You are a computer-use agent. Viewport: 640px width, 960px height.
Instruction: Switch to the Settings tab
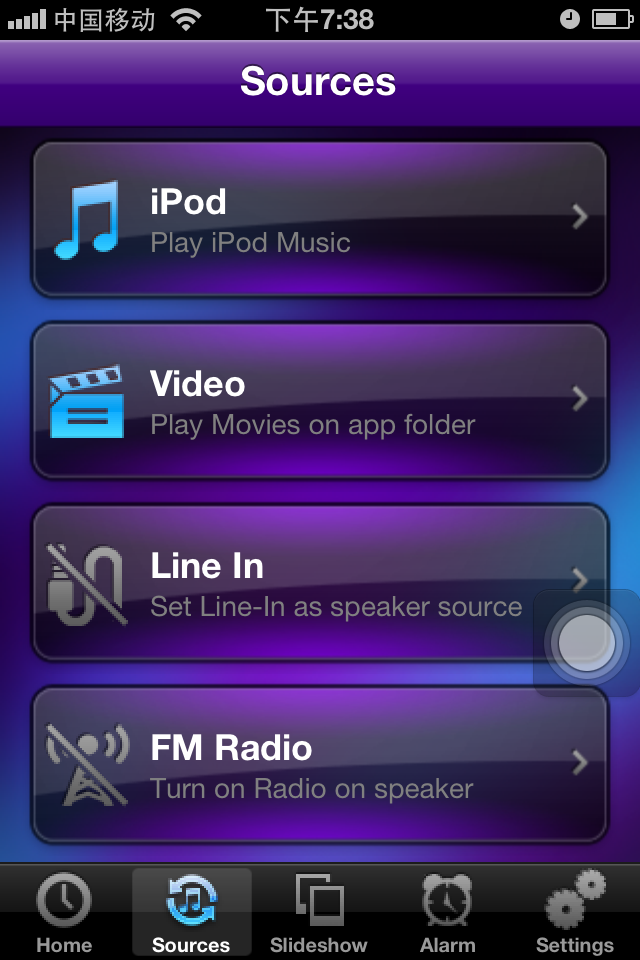tap(575, 912)
